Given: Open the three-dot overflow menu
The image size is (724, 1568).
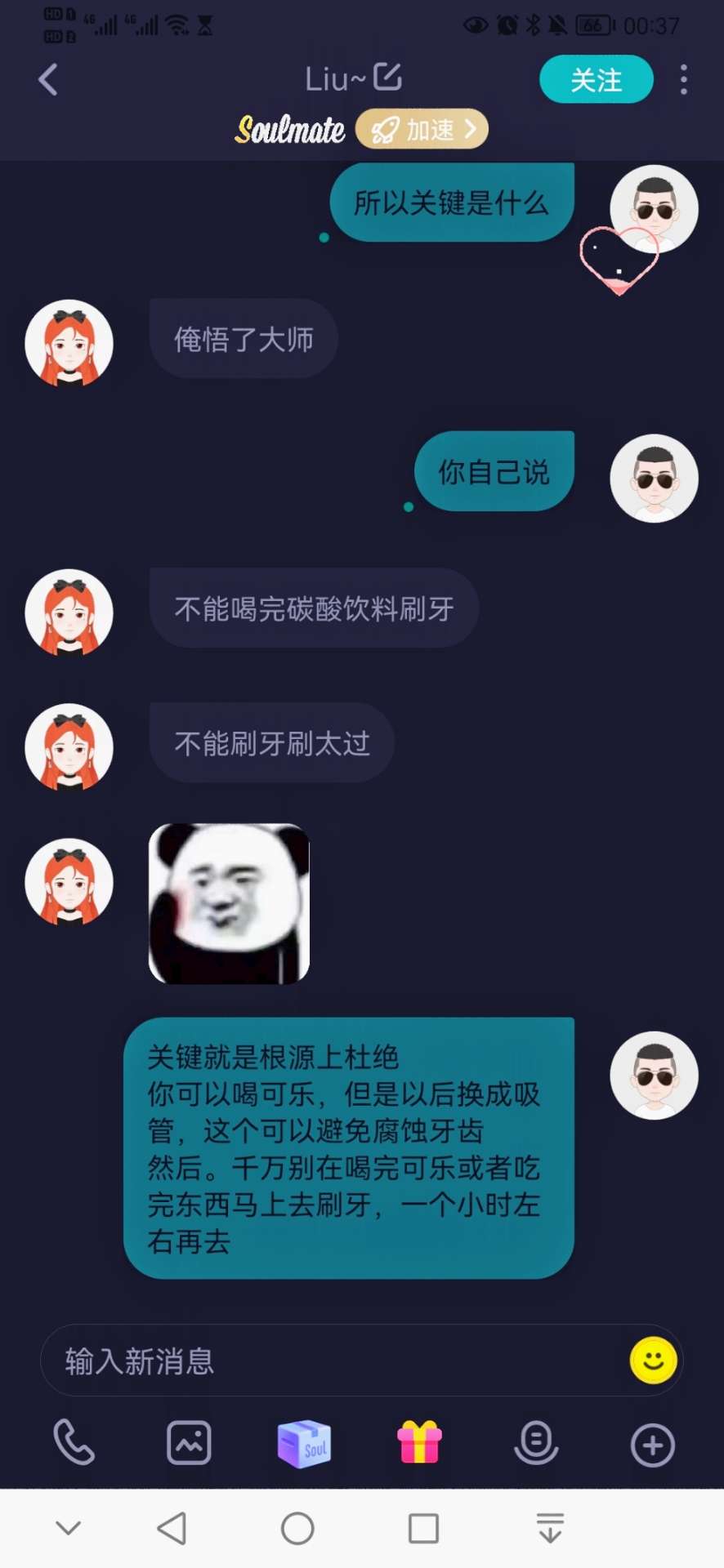Looking at the screenshot, I should click(683, 80).
